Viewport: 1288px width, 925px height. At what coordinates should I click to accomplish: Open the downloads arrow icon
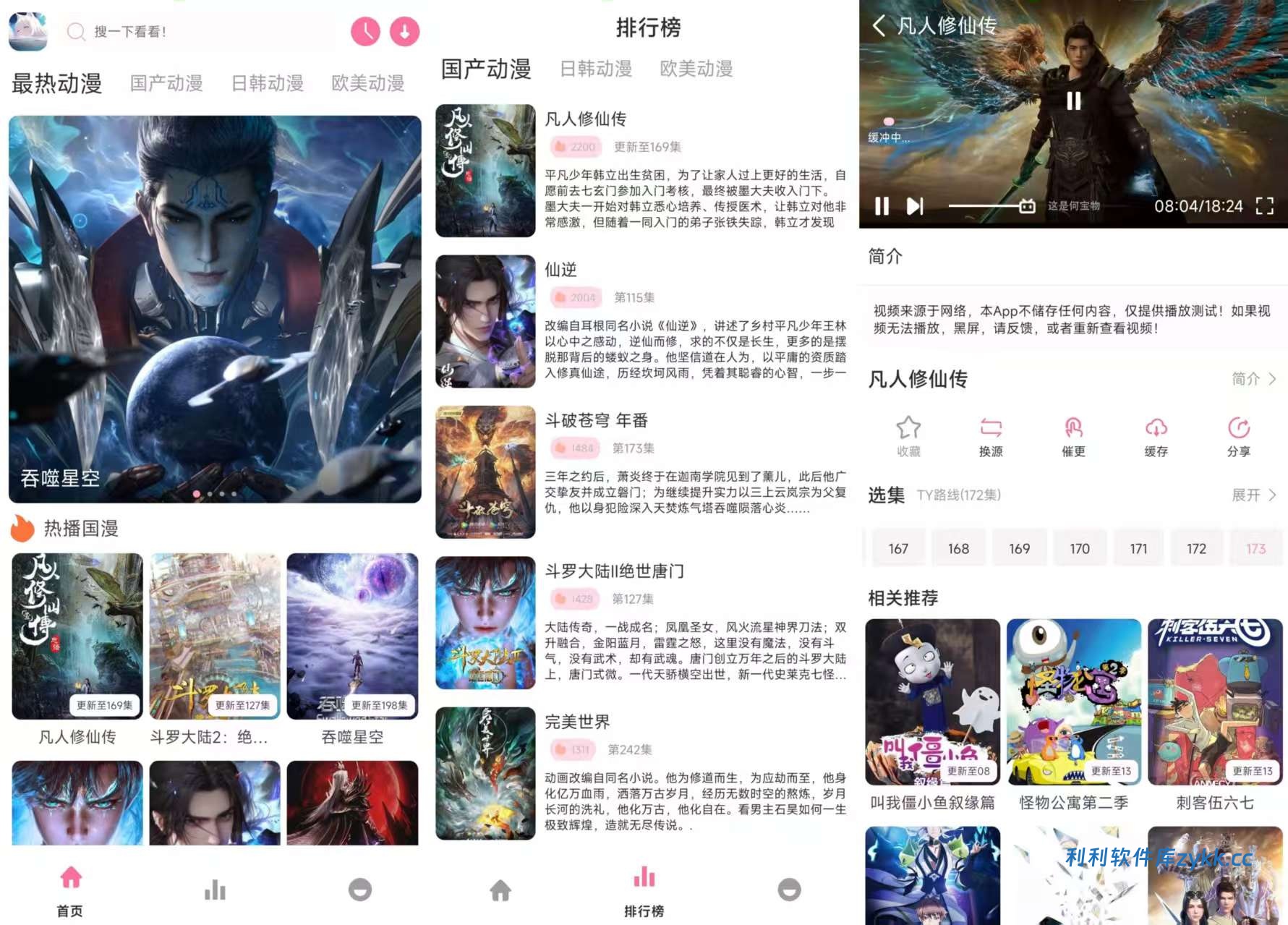pos(405,32)
